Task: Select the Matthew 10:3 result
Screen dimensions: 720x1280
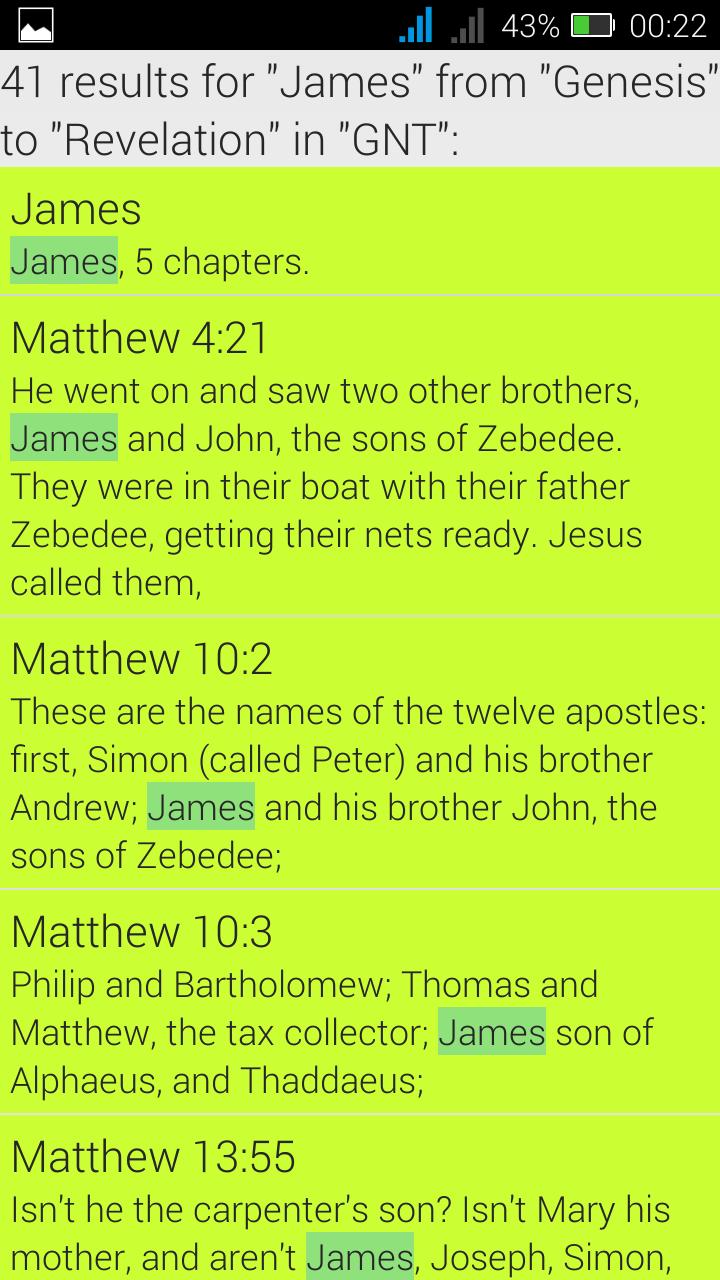Action: (x=360, y=1004)
